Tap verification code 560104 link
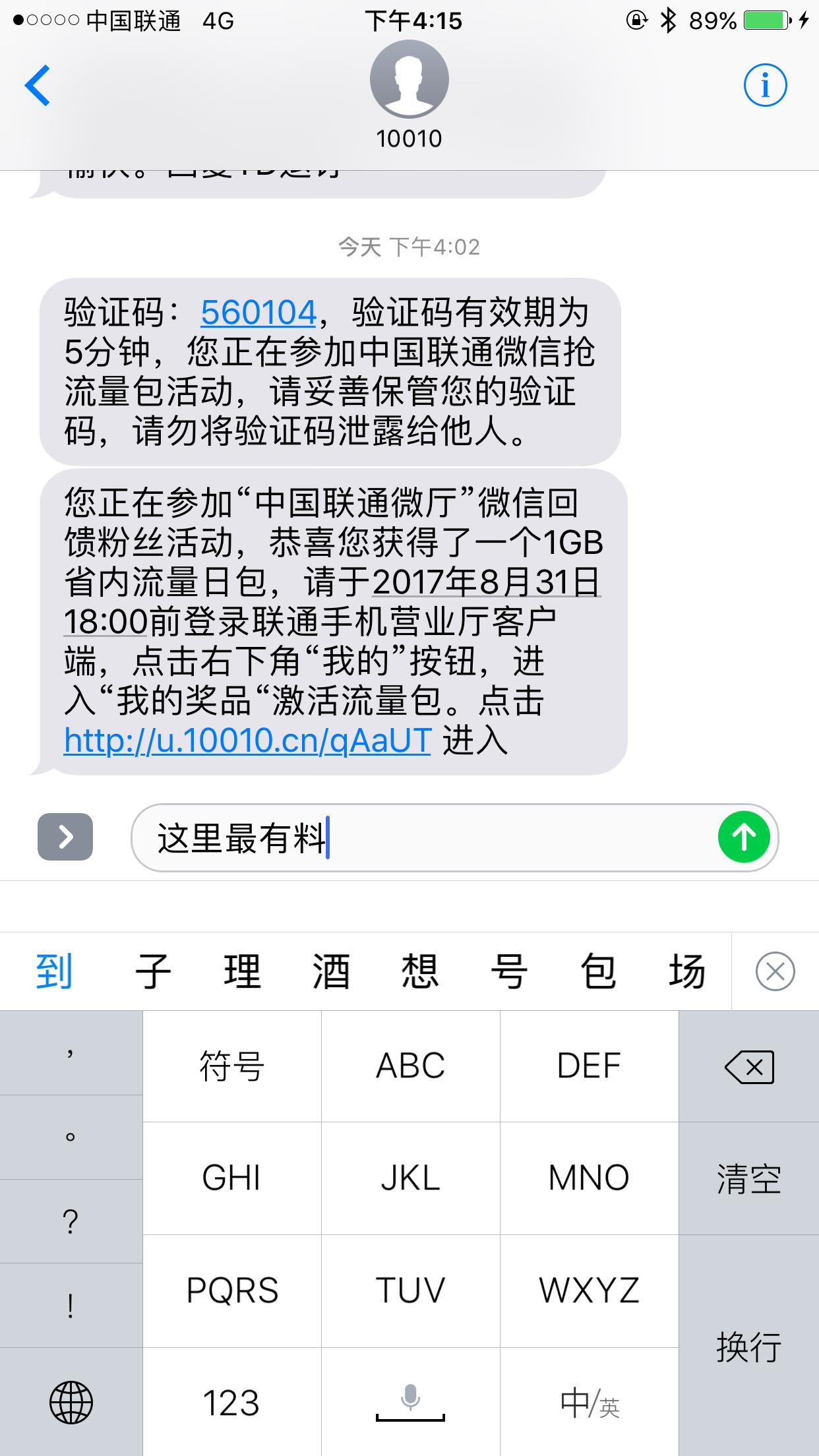This screenshot has width=819, height=1456. [x=258, y=313]
